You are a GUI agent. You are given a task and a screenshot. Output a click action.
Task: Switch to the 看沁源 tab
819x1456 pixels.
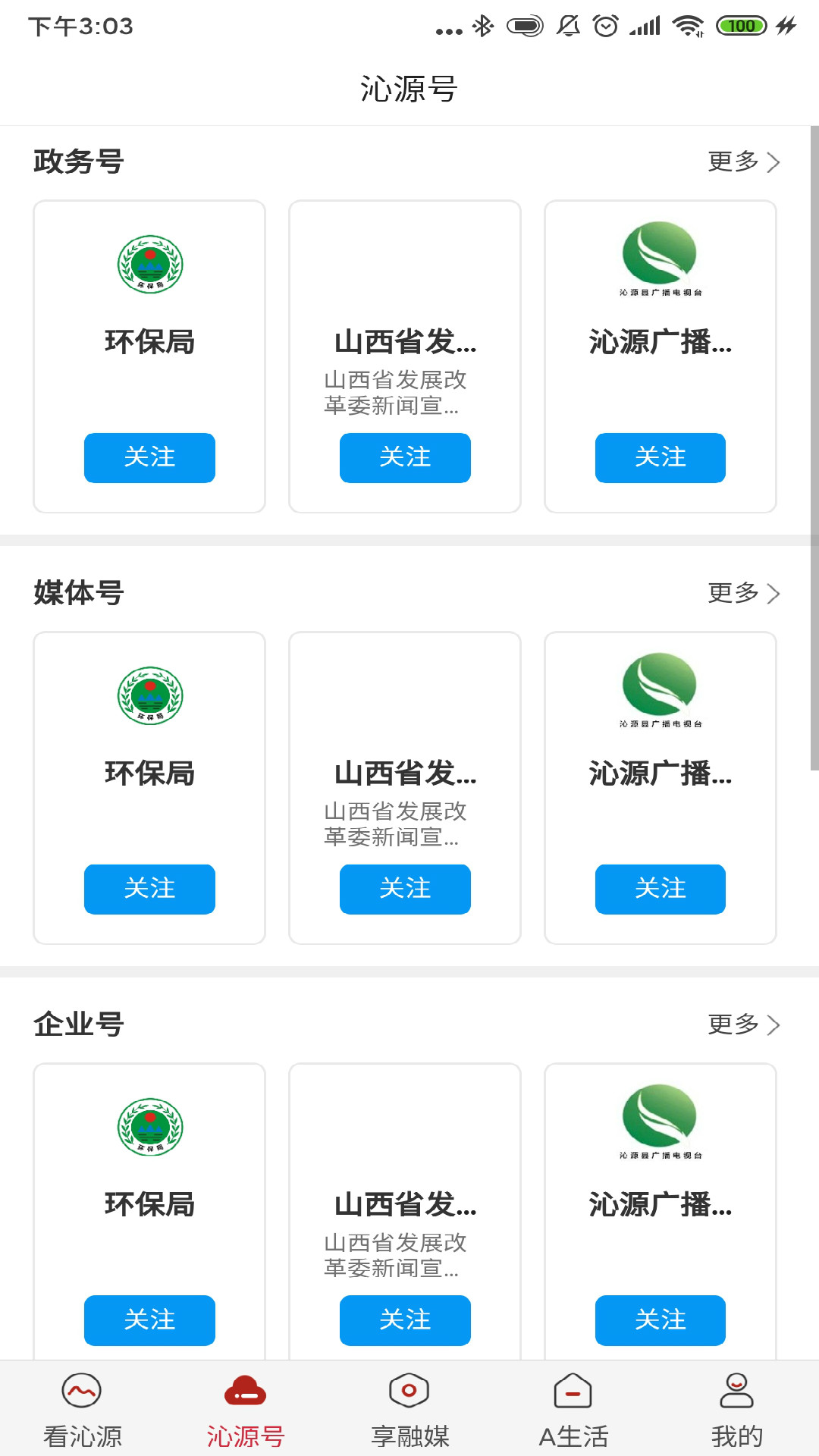click(x=82, y=1410)
